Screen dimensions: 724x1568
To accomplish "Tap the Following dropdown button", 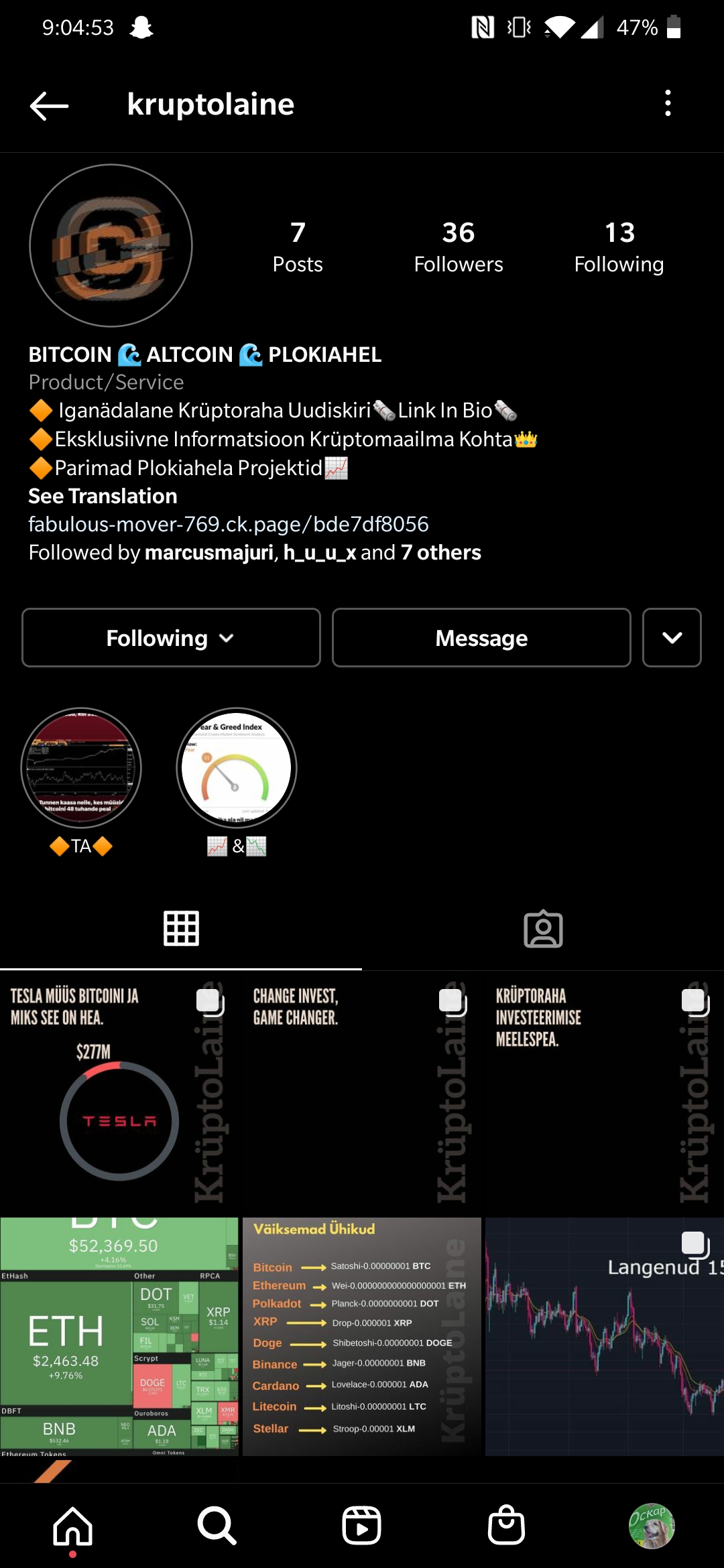I will click(171, 638).
